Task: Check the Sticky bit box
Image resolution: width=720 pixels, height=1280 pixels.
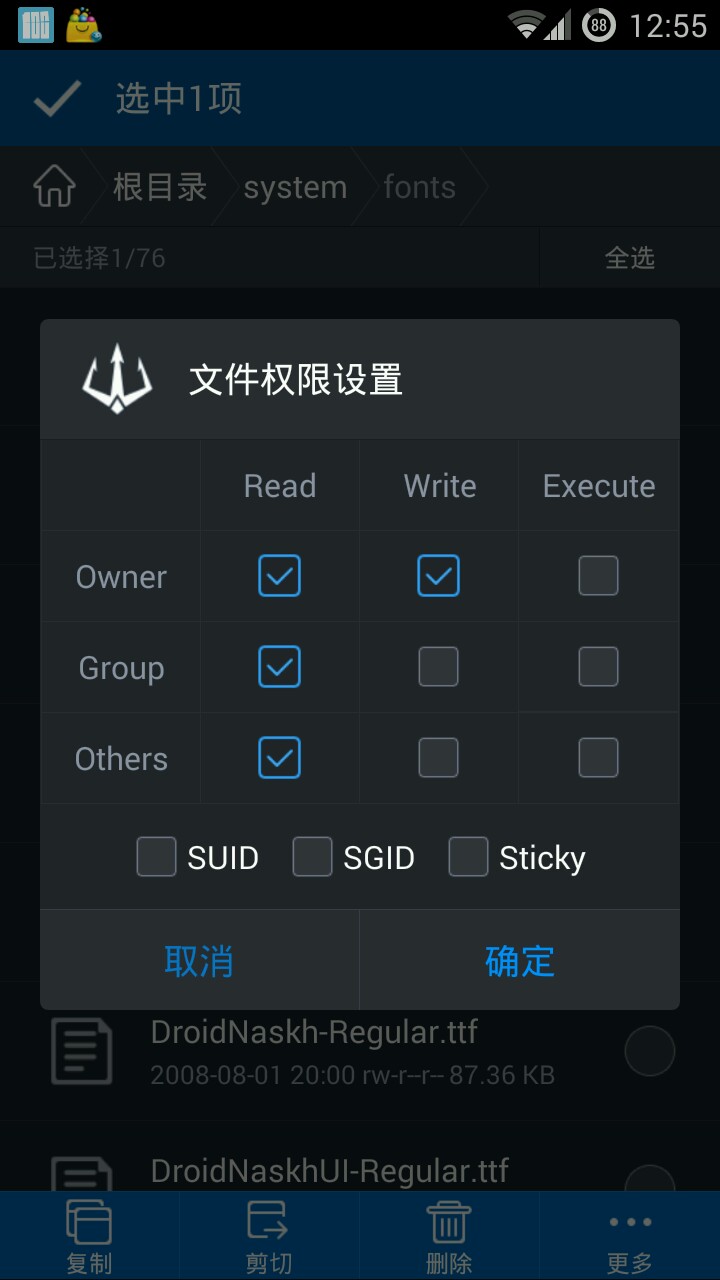Action: (x=468, y=857)
